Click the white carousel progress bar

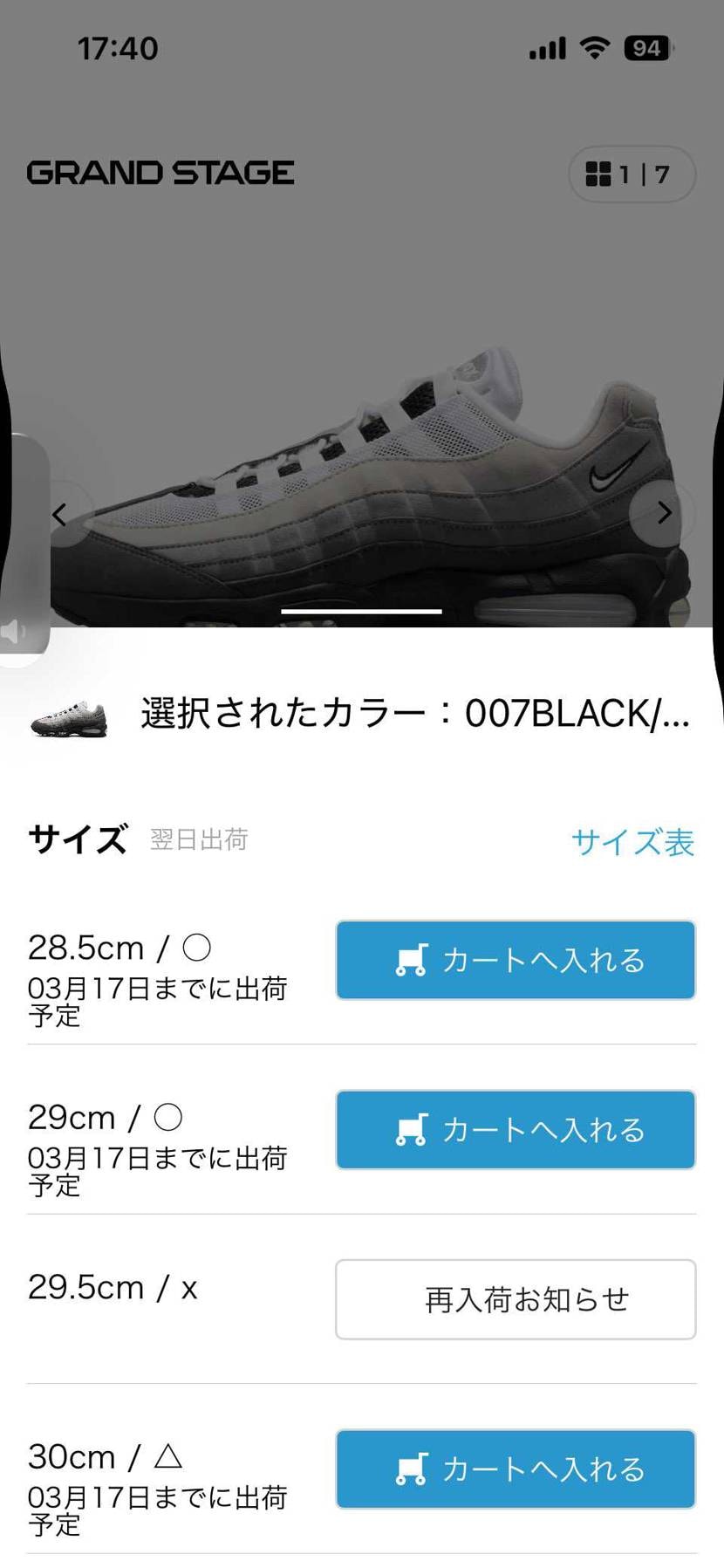click(360, 612)
